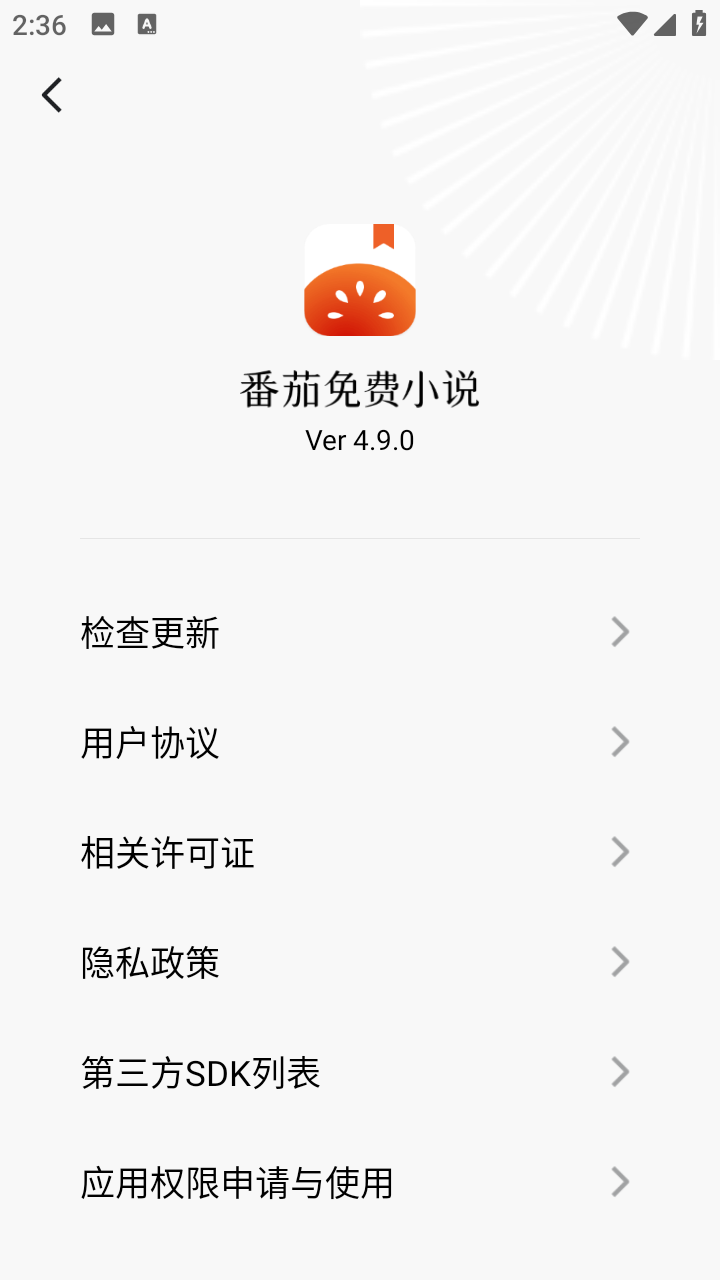Open 第三方SDK列表
Viewport: 720px width, 1280px height.
pos(360,1072)
